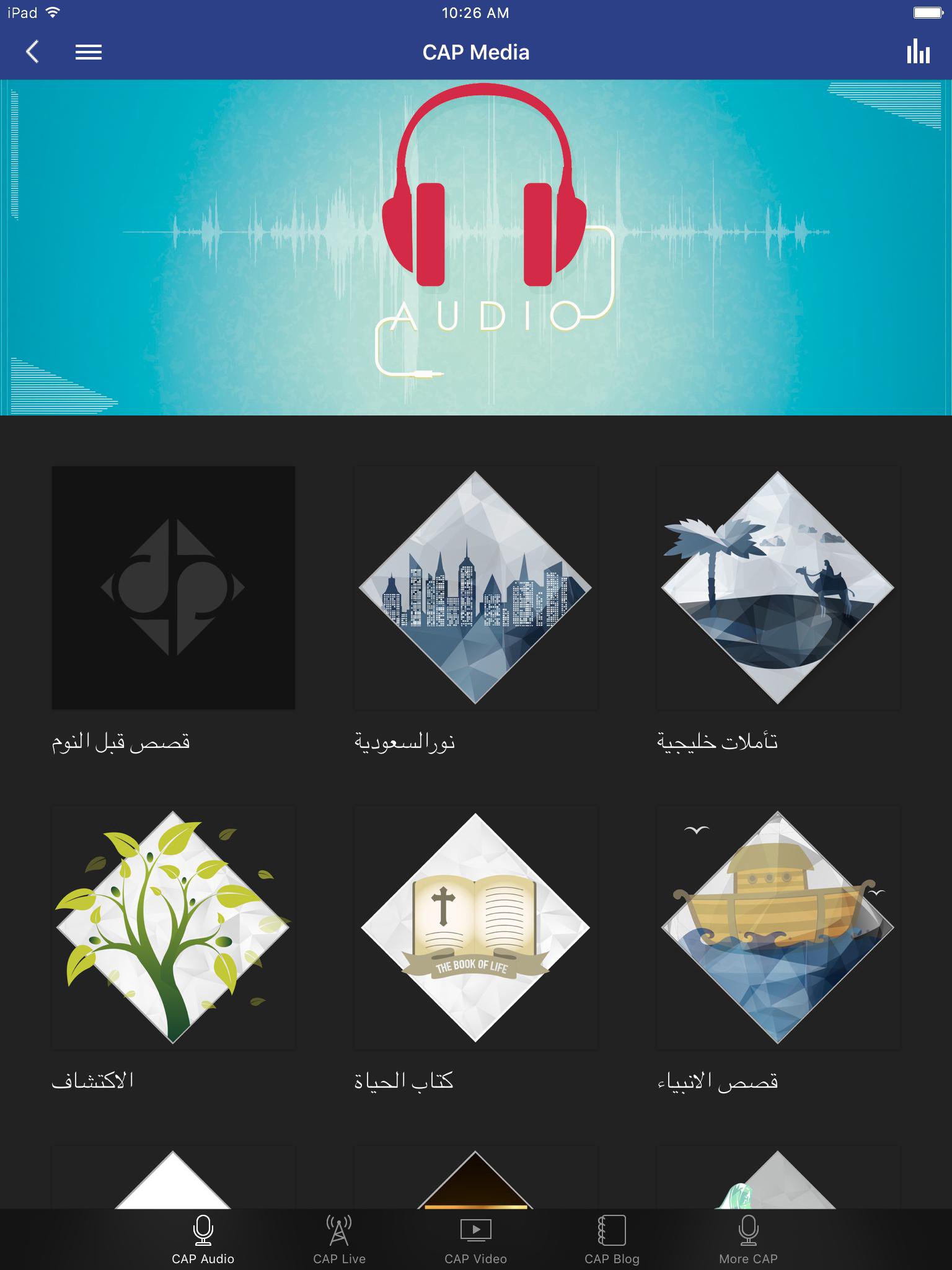The image size is (952, 1270).
Task: Open the CAP Blog tab
Action: point(612,1239)
